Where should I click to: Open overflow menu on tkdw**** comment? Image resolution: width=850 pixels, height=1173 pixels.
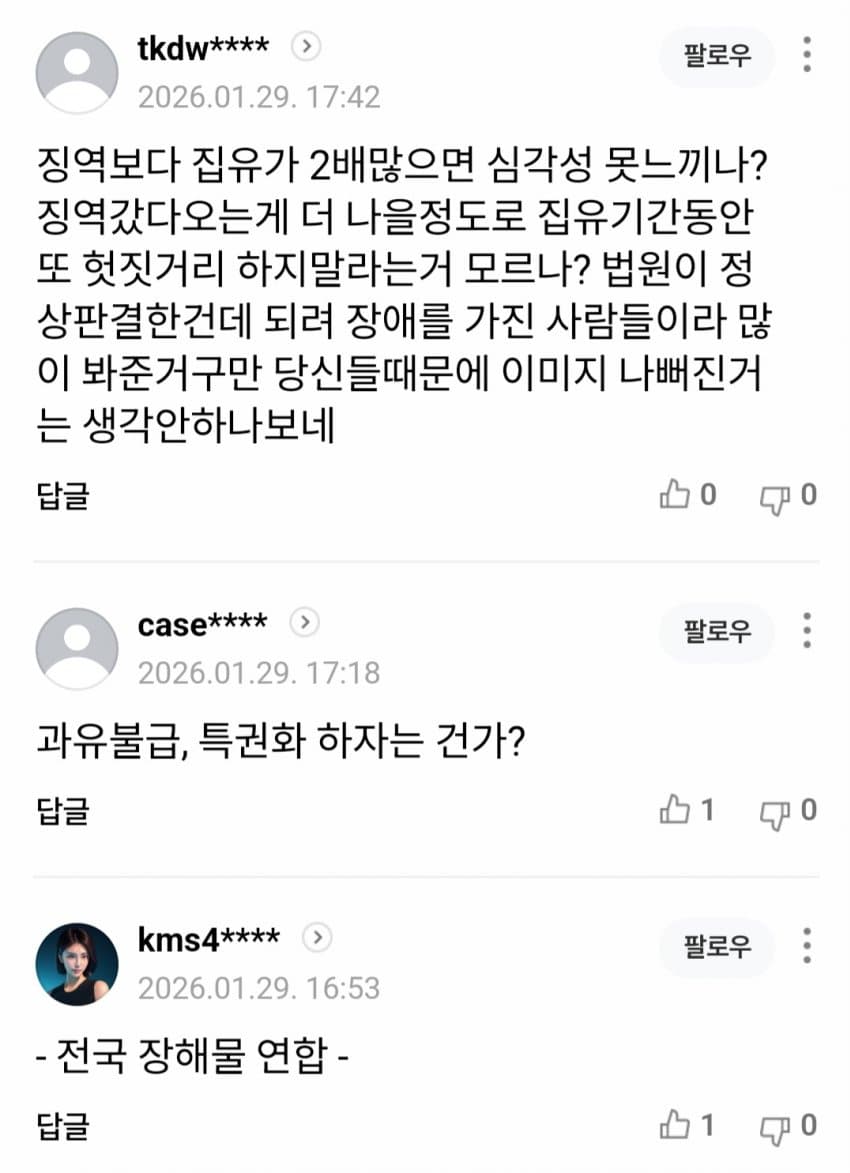click(x=807, y=55)
